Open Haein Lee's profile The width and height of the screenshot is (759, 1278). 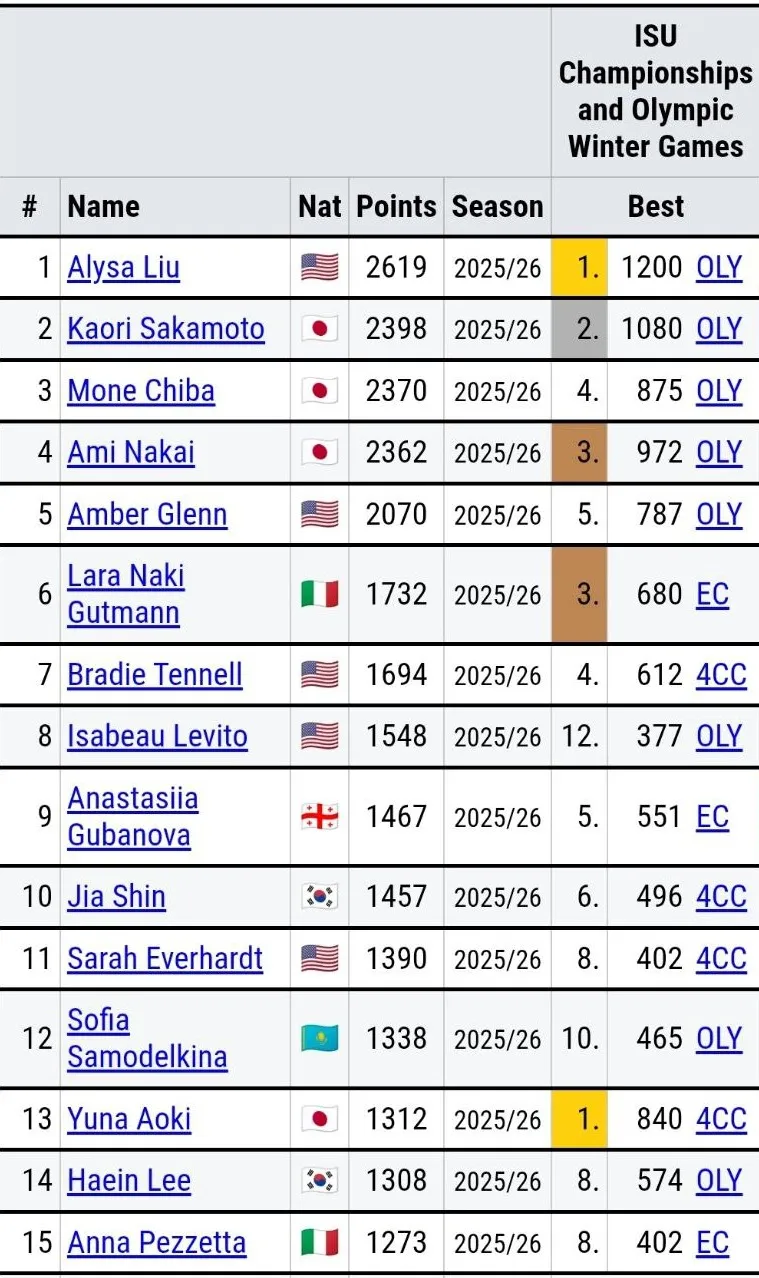click(128, 1181)
